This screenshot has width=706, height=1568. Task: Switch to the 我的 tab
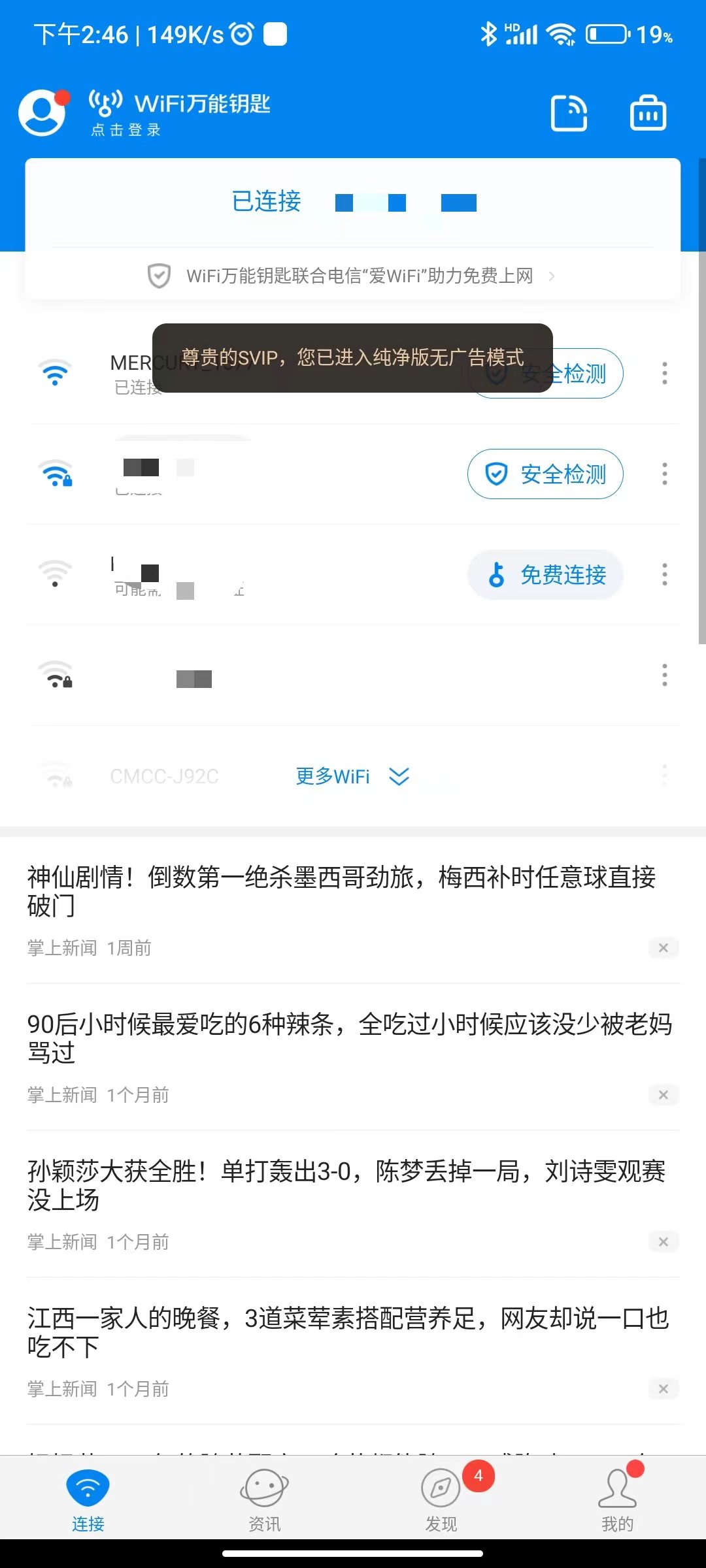click(617, 1501)
